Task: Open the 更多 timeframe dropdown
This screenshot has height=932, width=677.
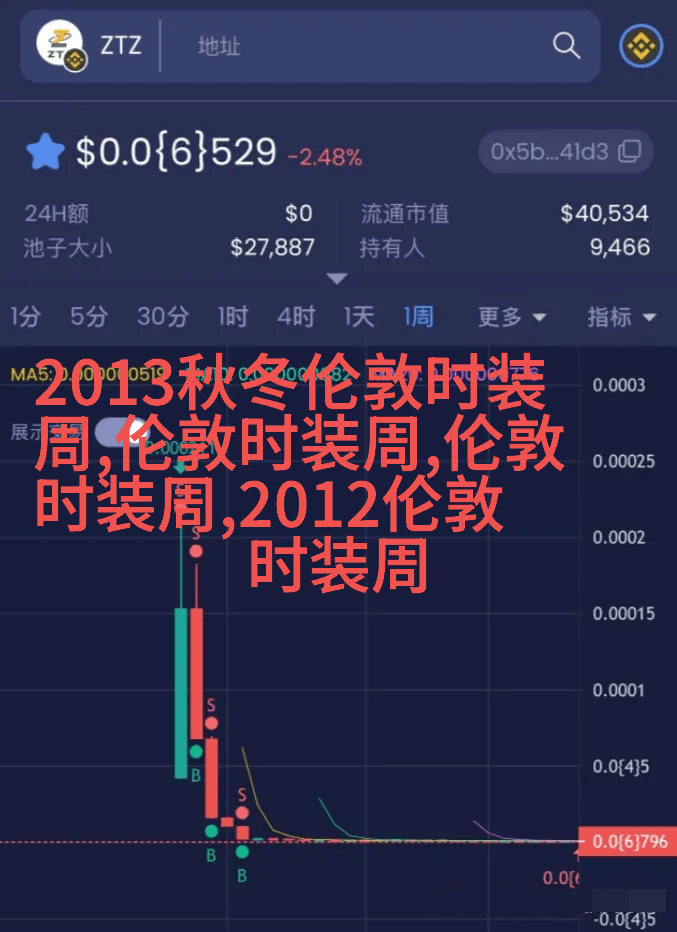Action: click(511, 317)
